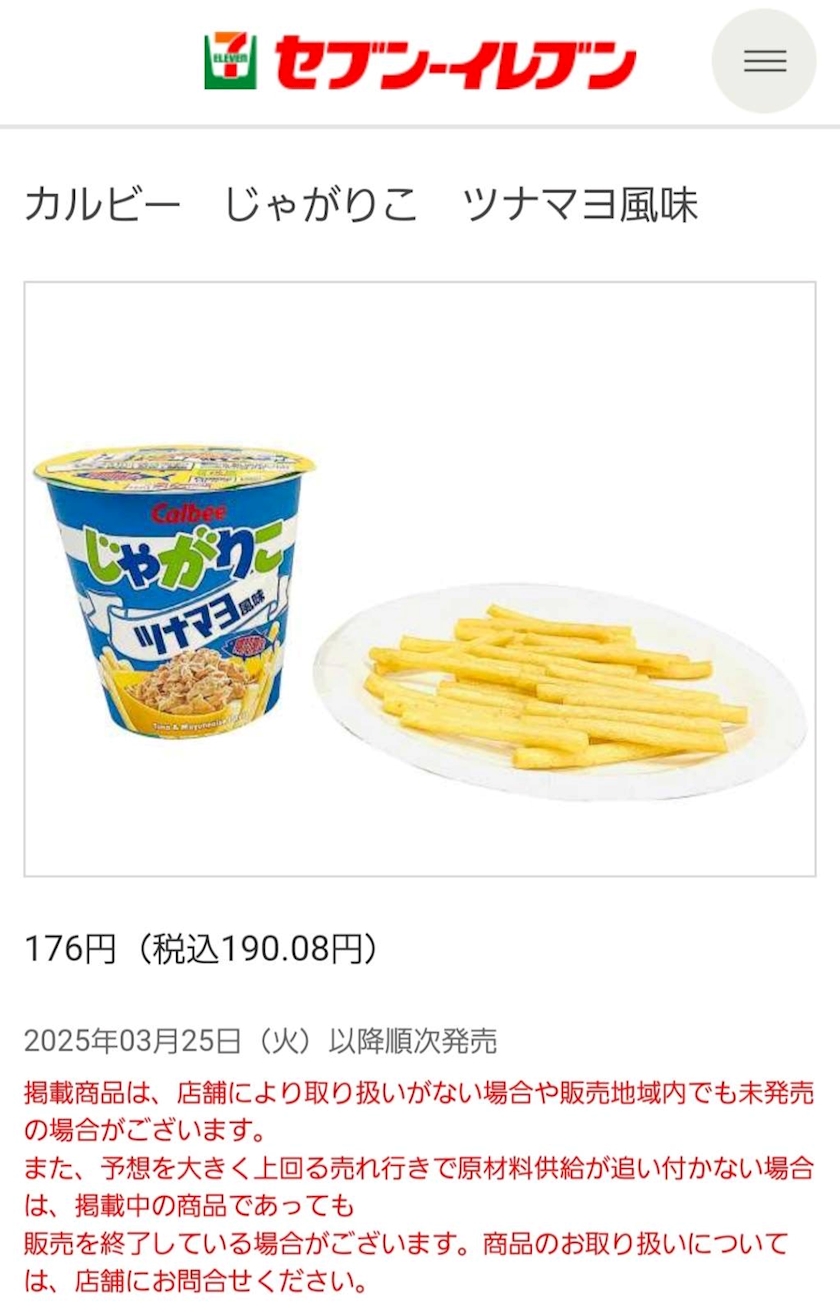Image resolution: width=840 pixels, height=1315 pixels.
Task: Open the hamburger menu button
Action: pos(764,61)
